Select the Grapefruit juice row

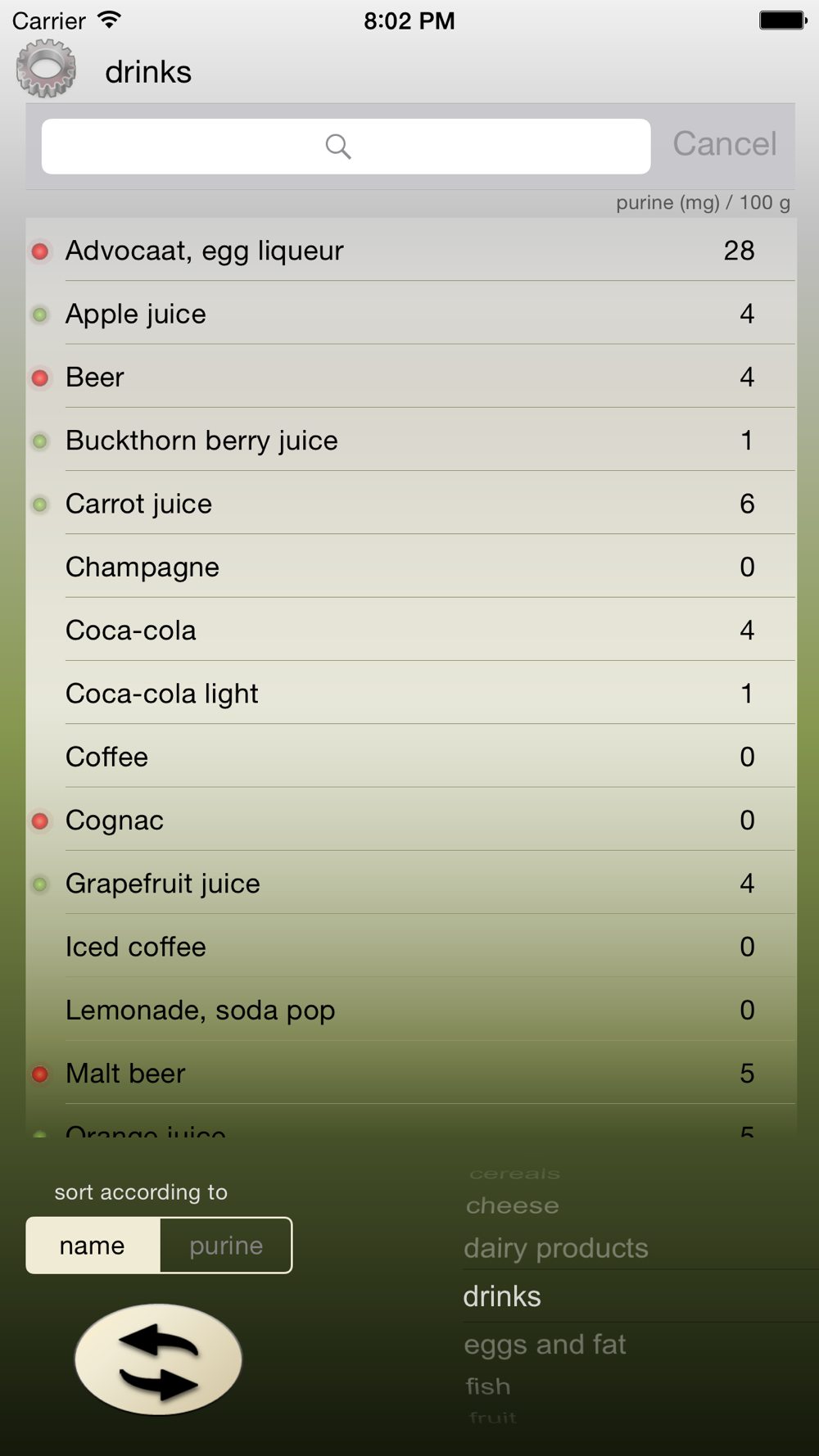tap(410, 883)
